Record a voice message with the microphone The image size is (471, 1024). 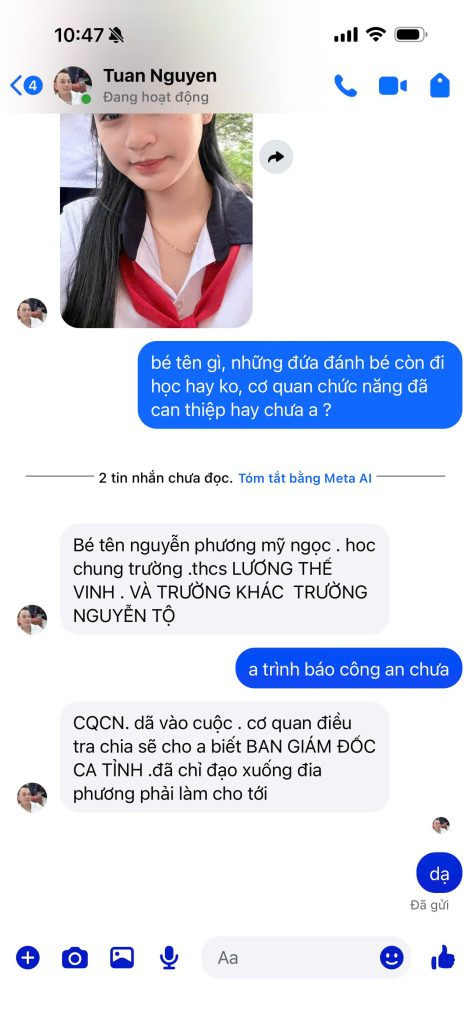pos(169,958)
